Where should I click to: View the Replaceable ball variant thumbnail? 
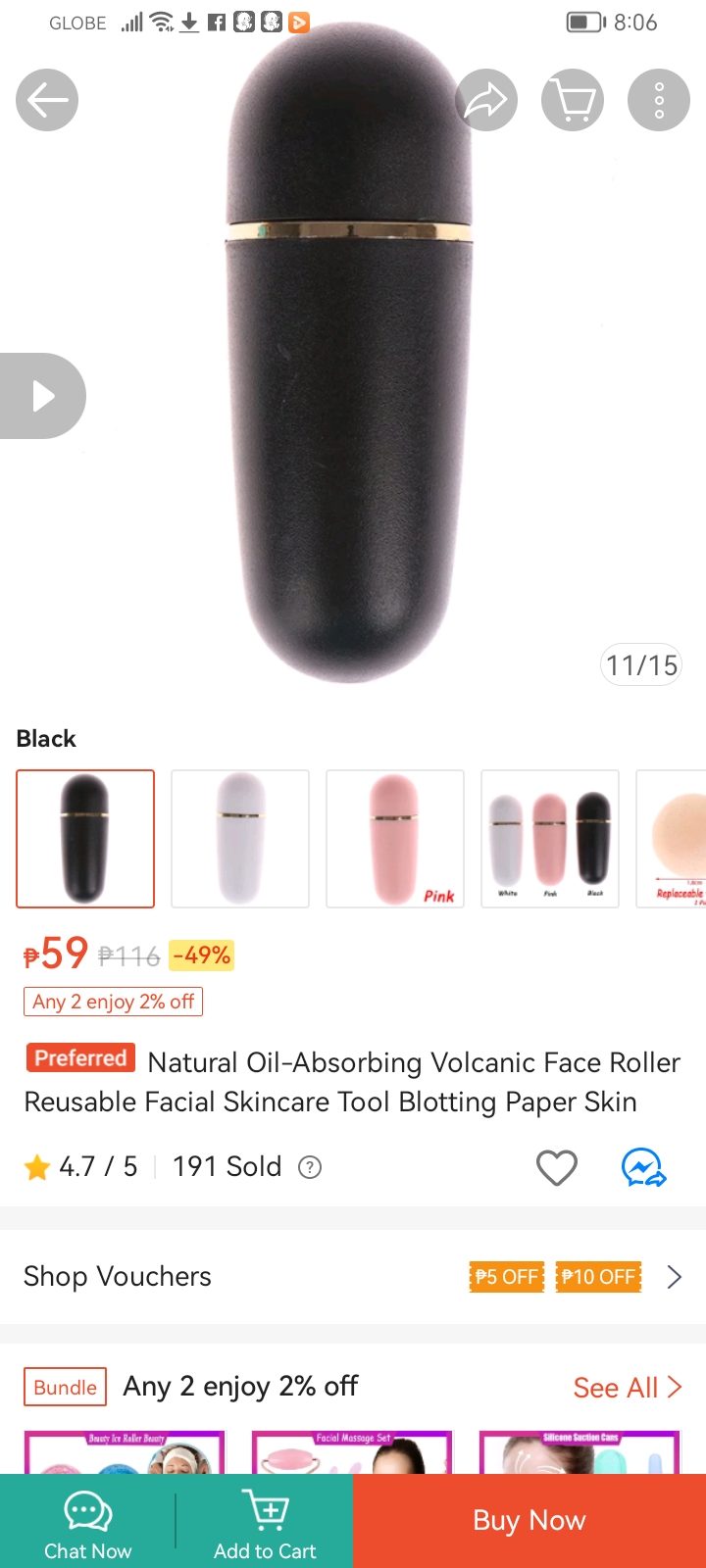pyautogui.click(x=675, y=839)
